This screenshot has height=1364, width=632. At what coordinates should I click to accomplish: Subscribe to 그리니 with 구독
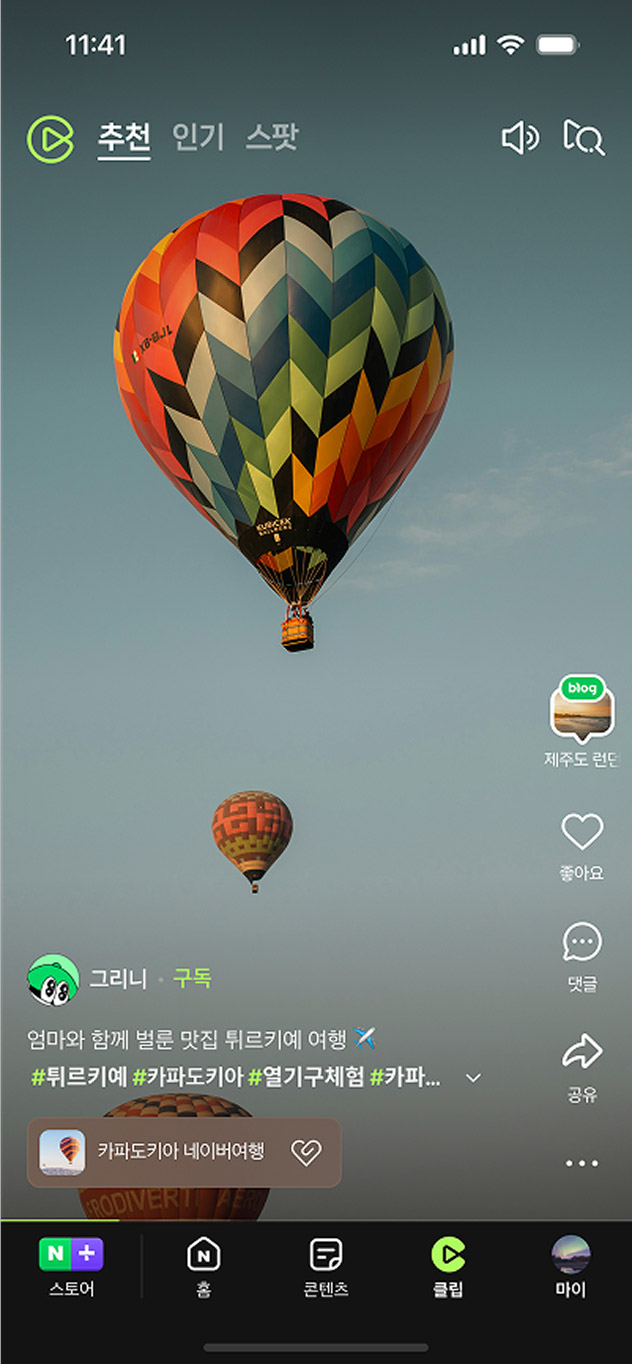pyautogui.click(x=192, y=978)
